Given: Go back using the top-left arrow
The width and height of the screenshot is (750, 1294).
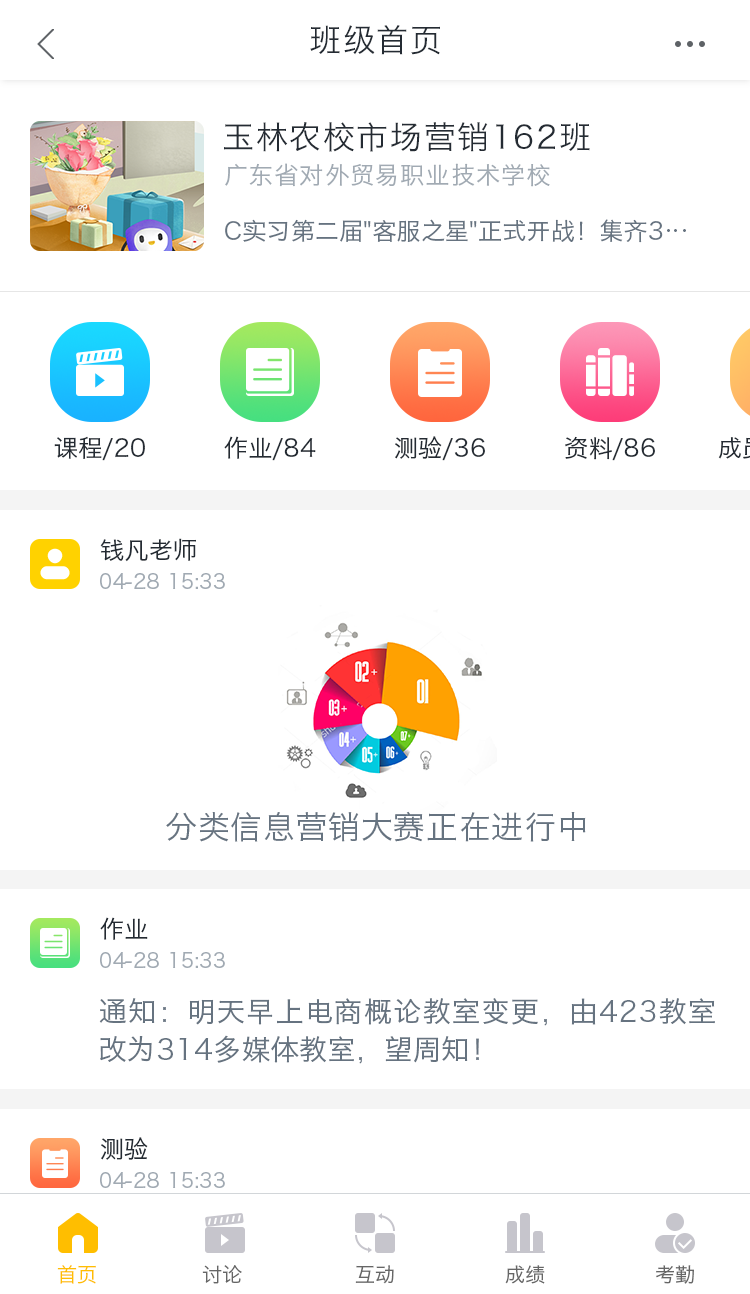Looking at the screenshot, I should point(46,43).
